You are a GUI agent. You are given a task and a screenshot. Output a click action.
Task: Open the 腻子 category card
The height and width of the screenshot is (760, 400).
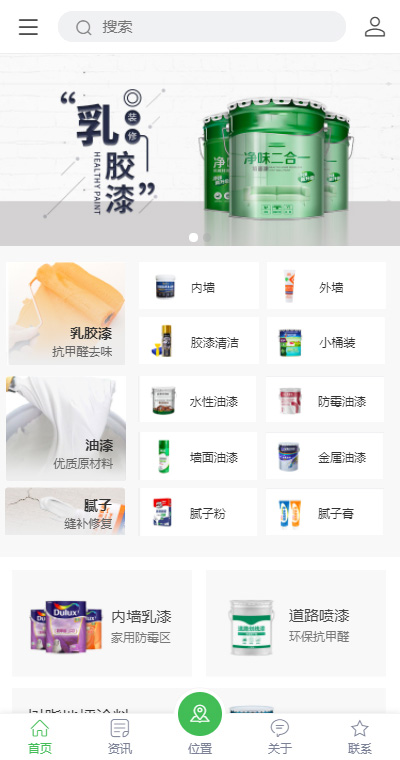pyautogui.click(x=65, y=511)
